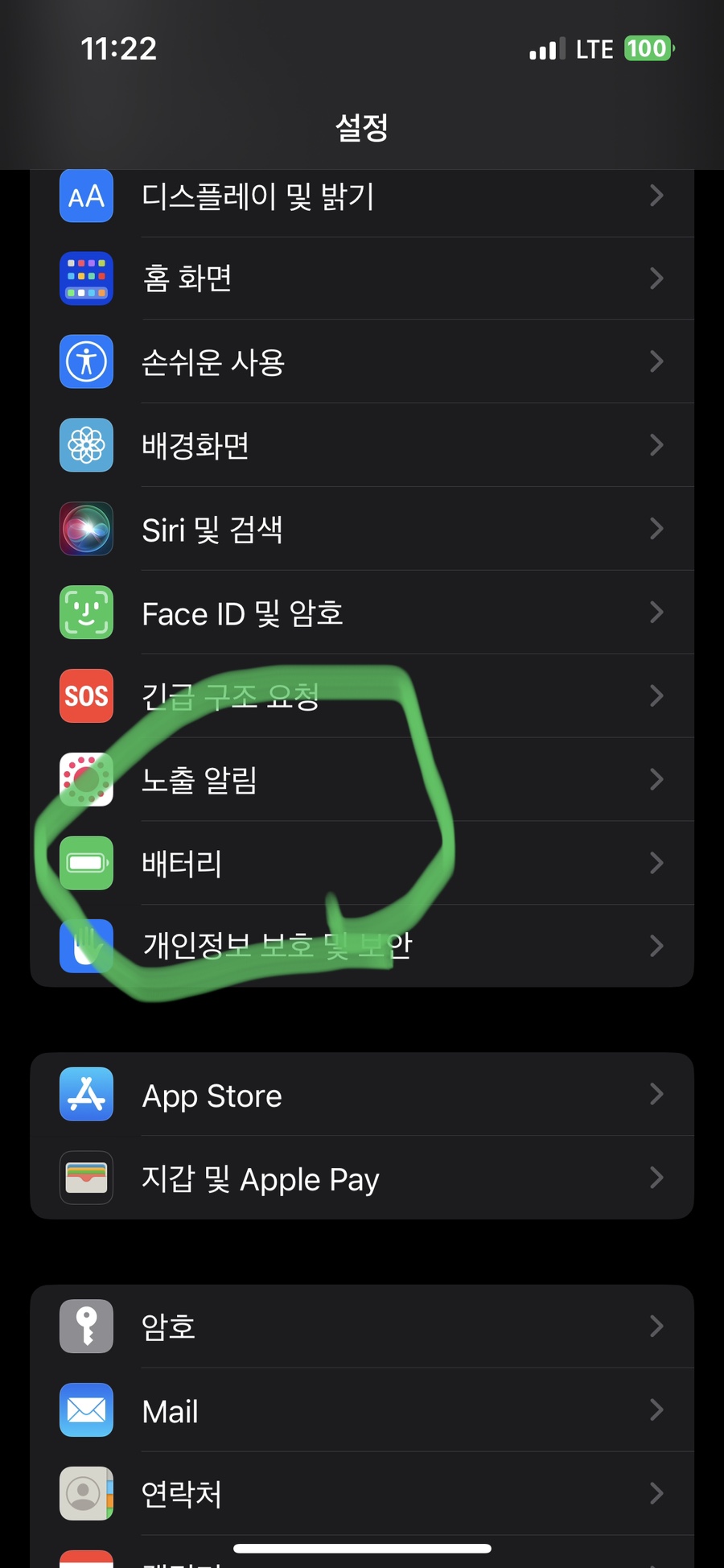Open 손쉬운 사용 settings
This screenshot has height=1568, width=724.
click(213, 362)
